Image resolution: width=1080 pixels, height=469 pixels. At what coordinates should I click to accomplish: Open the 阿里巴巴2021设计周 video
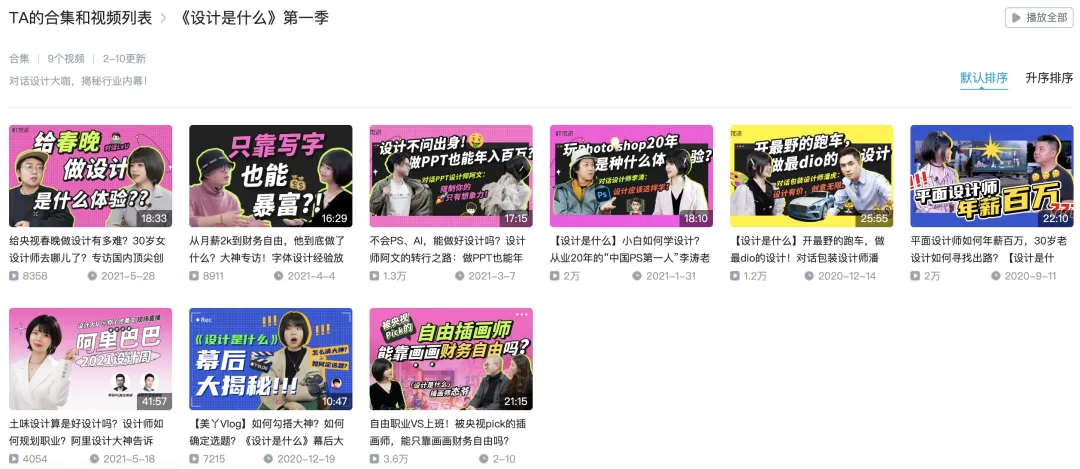(x=90, y=359)
